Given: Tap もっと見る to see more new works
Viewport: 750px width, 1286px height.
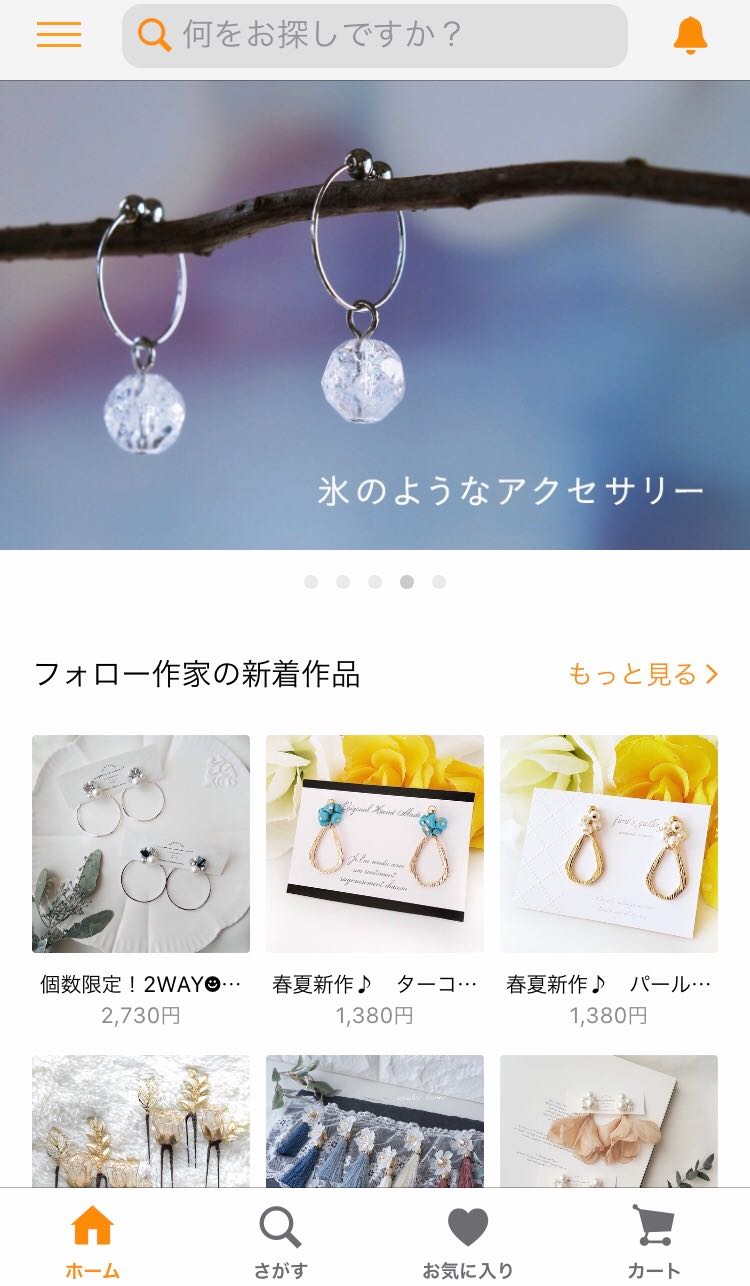Looking at the screenshot, I should pyautogui.click(x=643, y=674).
